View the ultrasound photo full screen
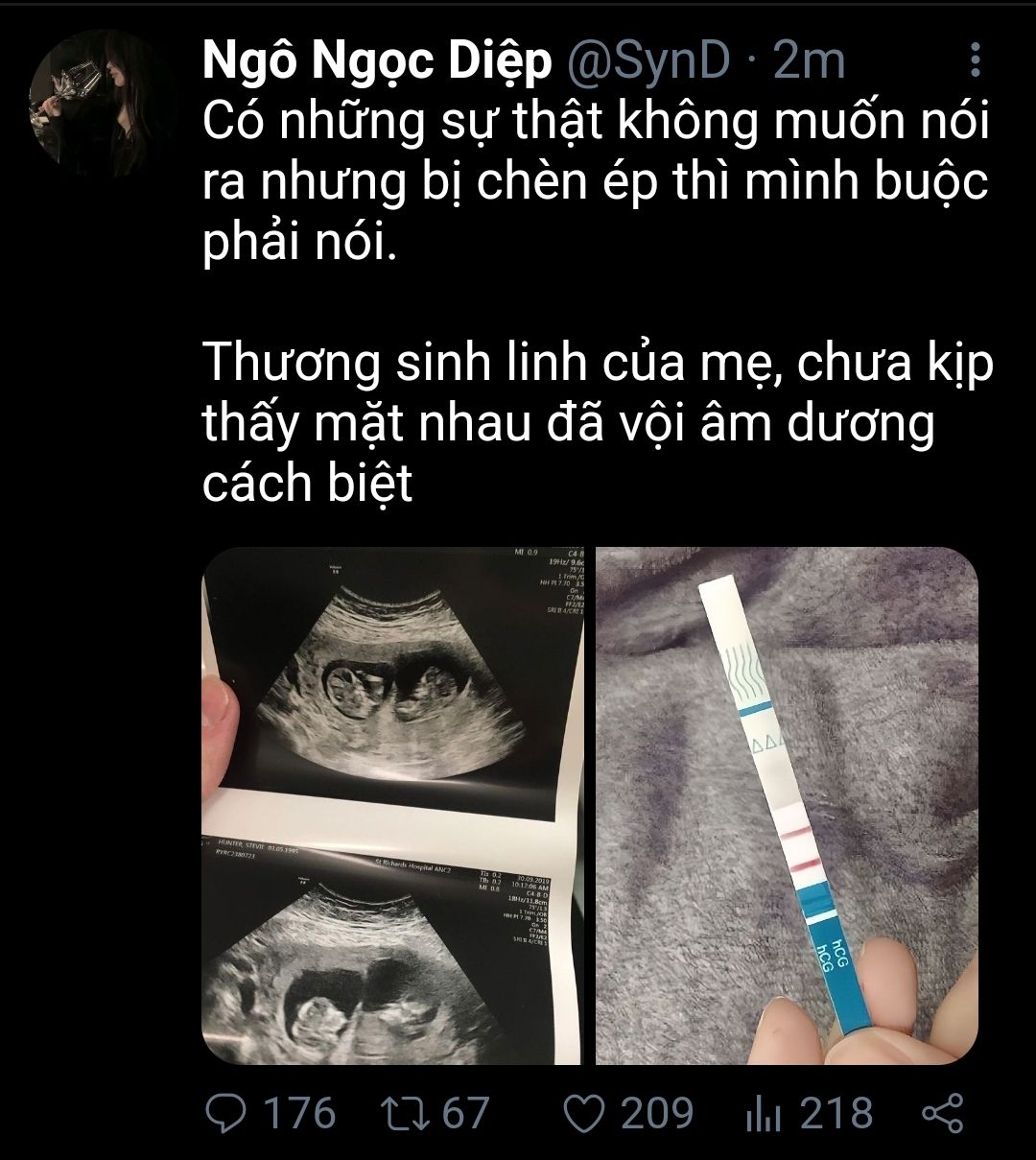This screenshot has height=1160, width=1036. click(393, 806)
